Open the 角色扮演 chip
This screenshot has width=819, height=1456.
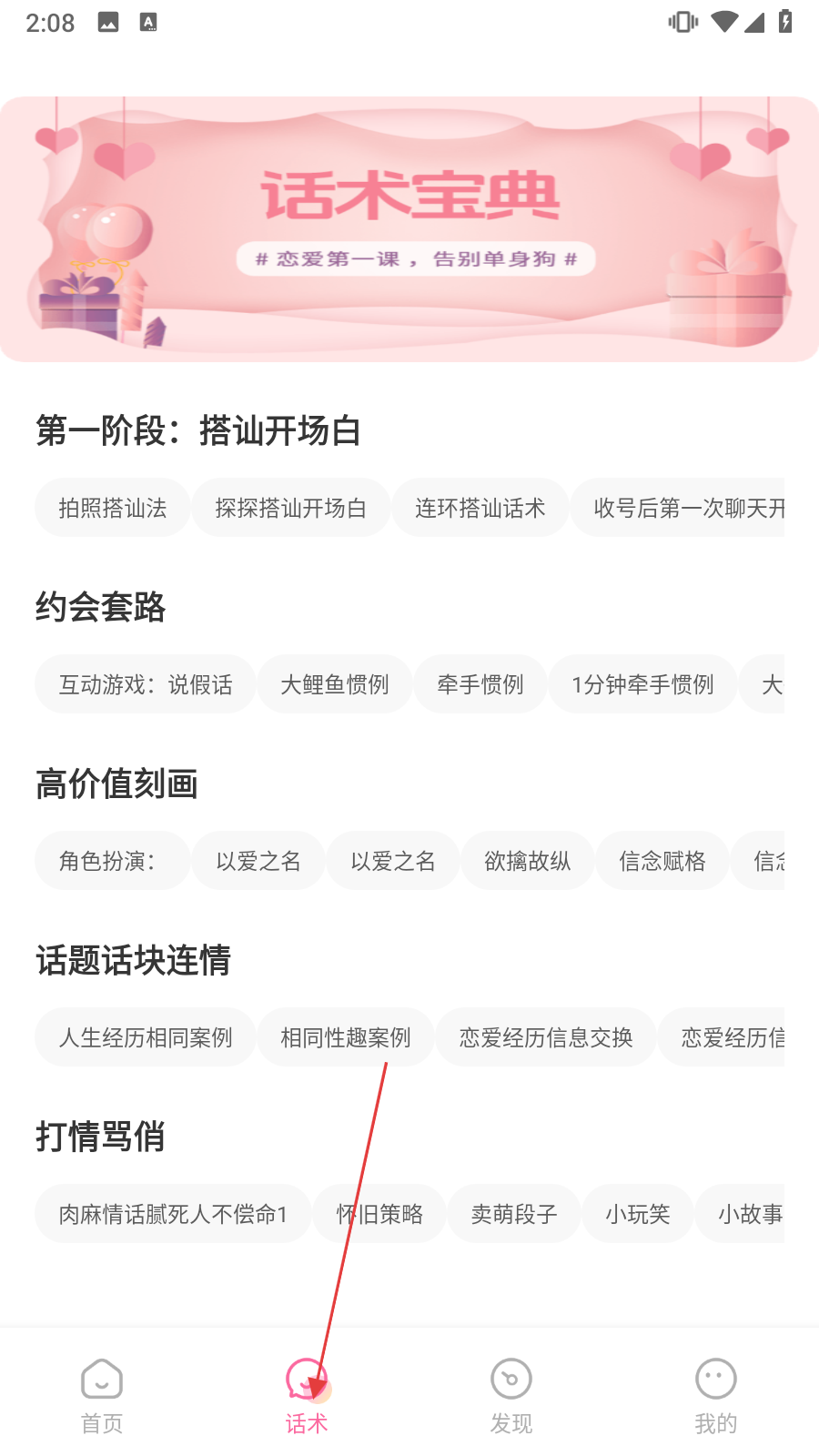(112, 861)
